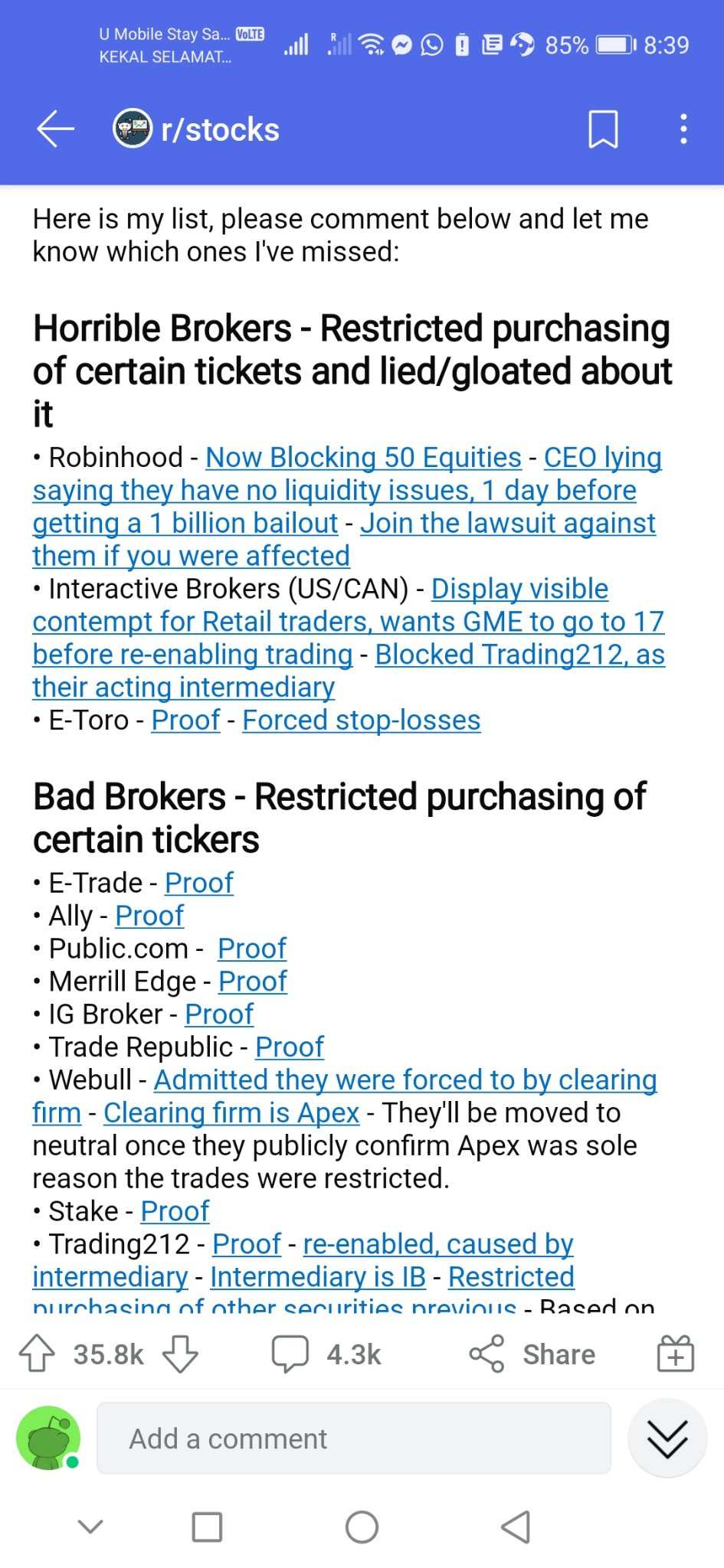The height and width of the screenshot is (1568, 724).
Task: Bookmark this post
Action: (x=603, y=129)
